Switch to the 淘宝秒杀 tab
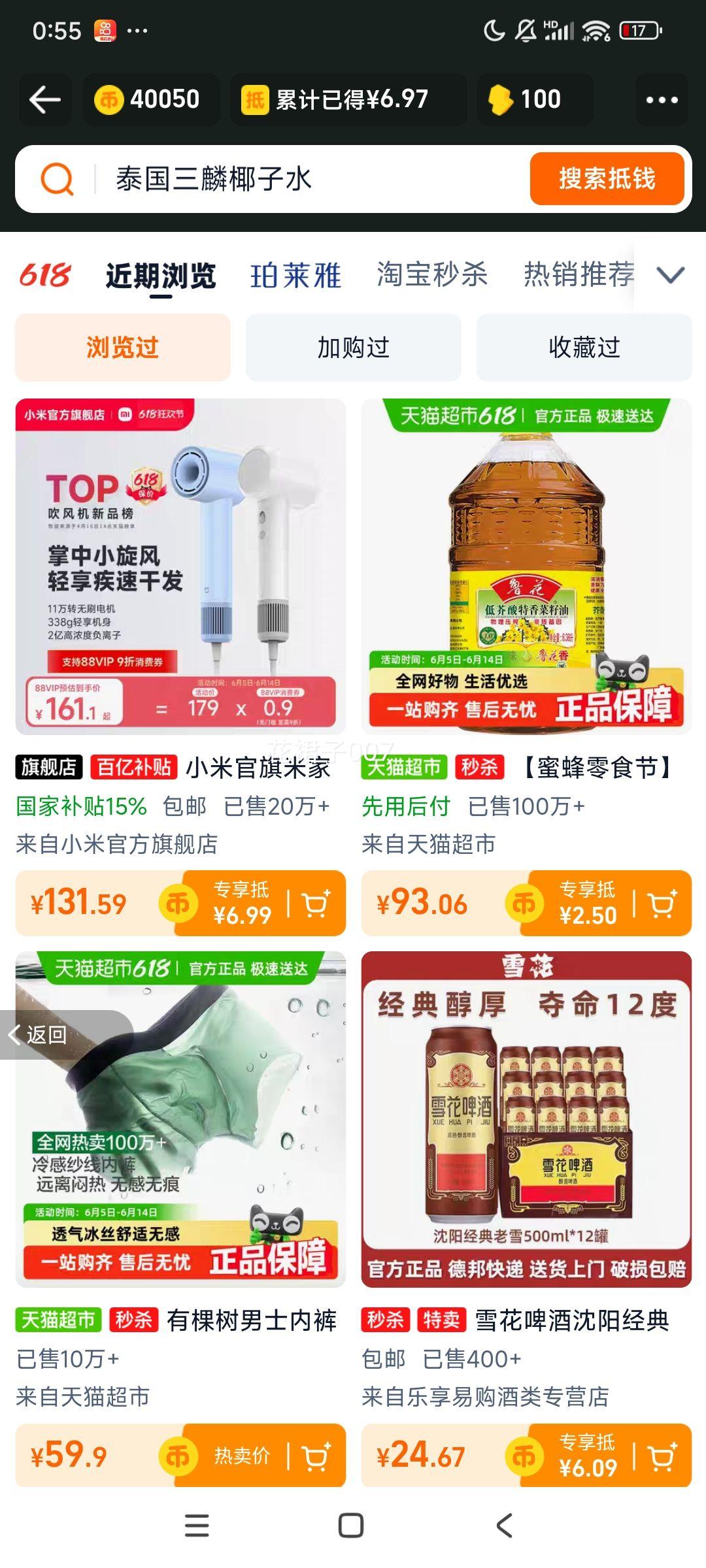The image size is (706, 1568). pyautogui.click(x=431, y=275)
